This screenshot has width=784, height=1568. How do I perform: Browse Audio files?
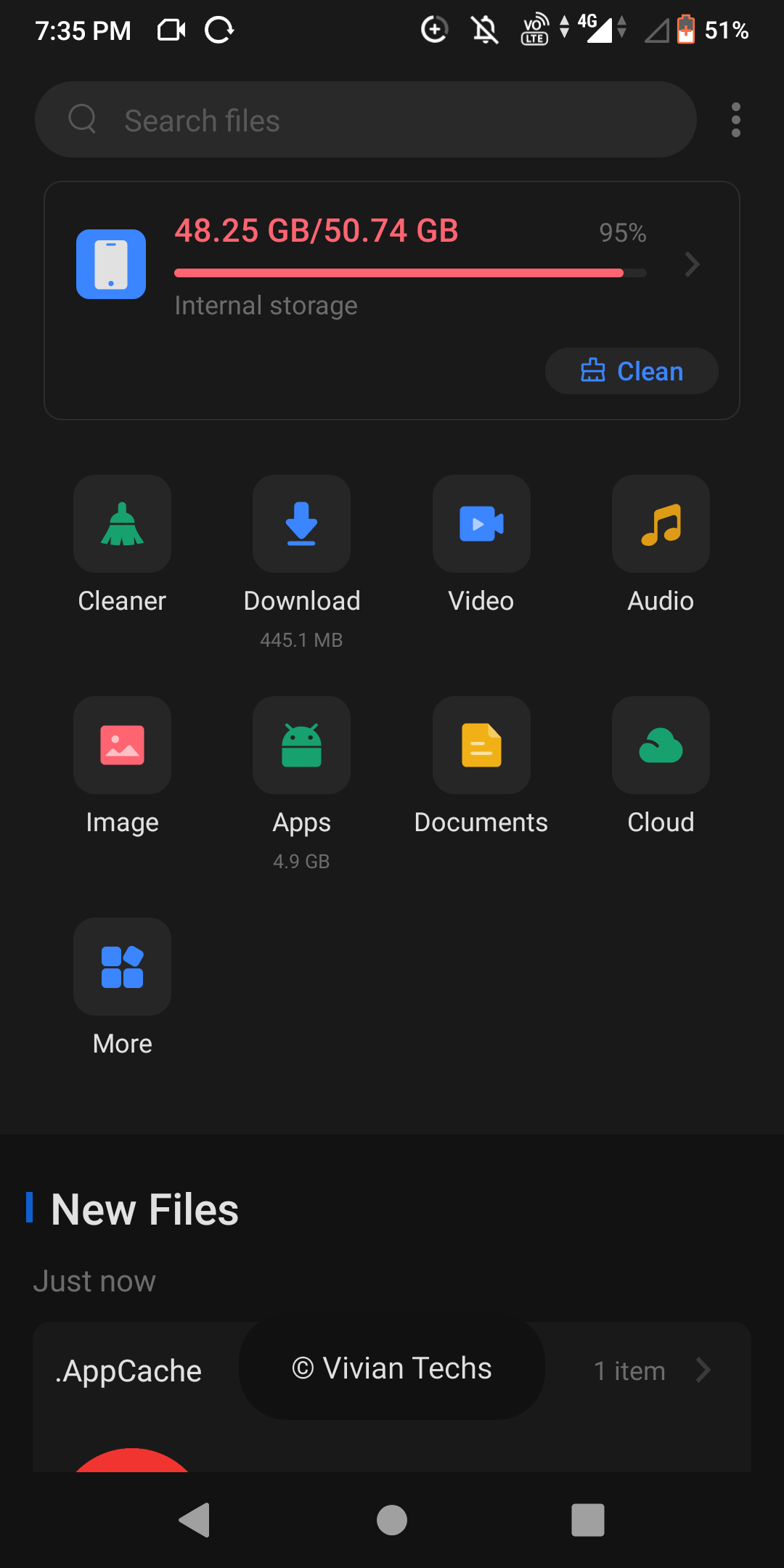[661, 524]
